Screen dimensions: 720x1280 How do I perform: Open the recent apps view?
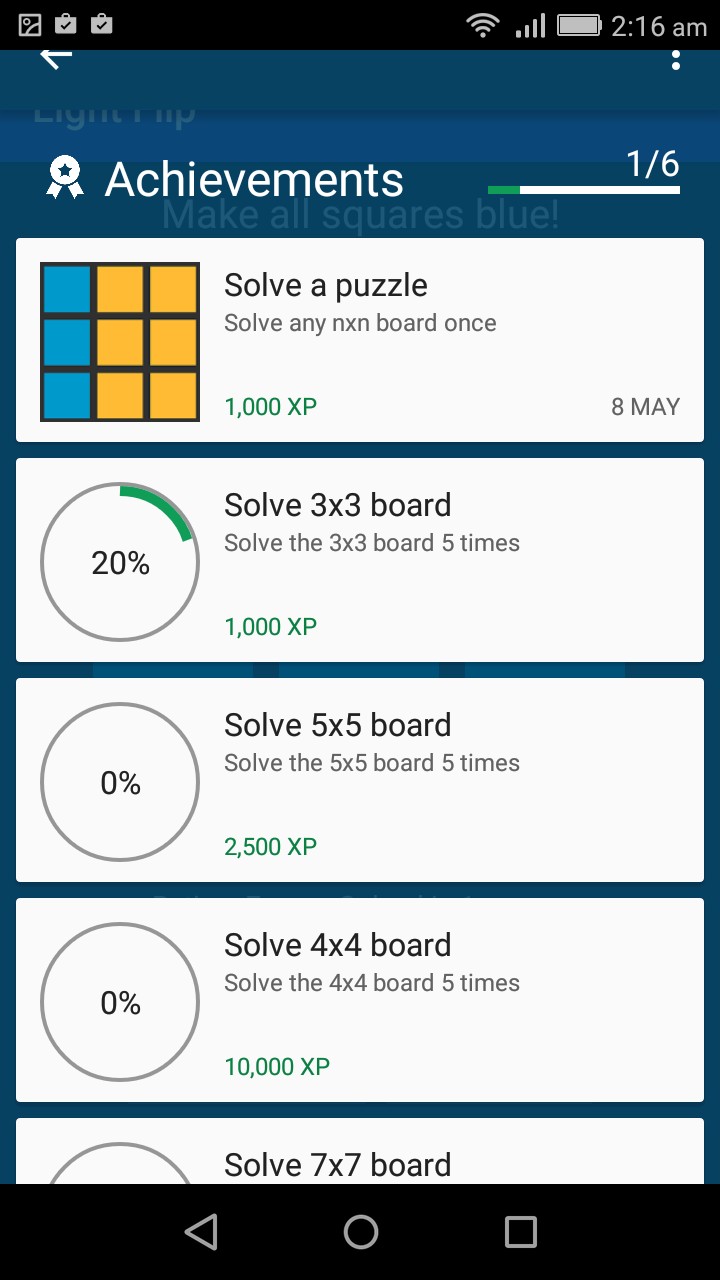(x=520, y=1232)
